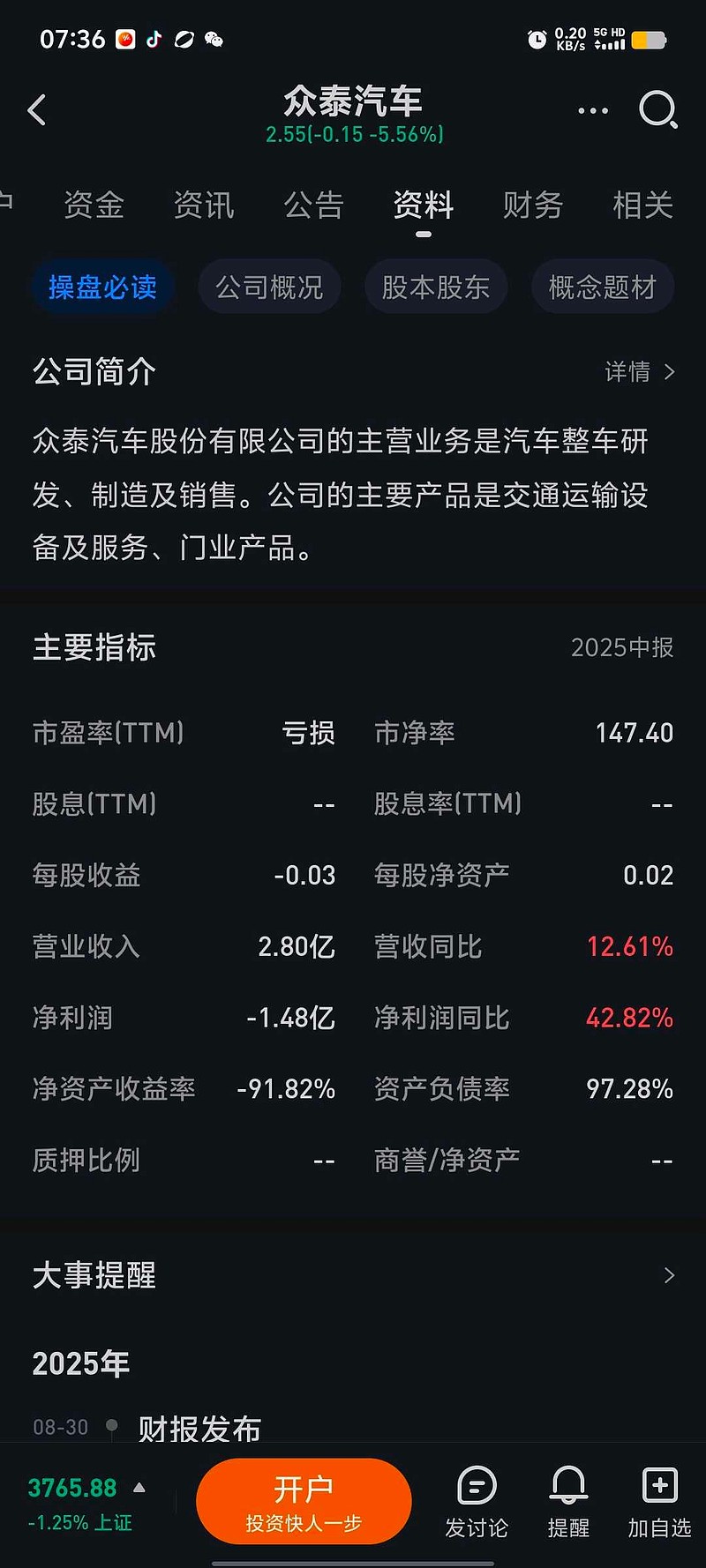Select the 操盘必读 chip
The width and height of the screenshot is (706, 1568).
coord(102,287)
